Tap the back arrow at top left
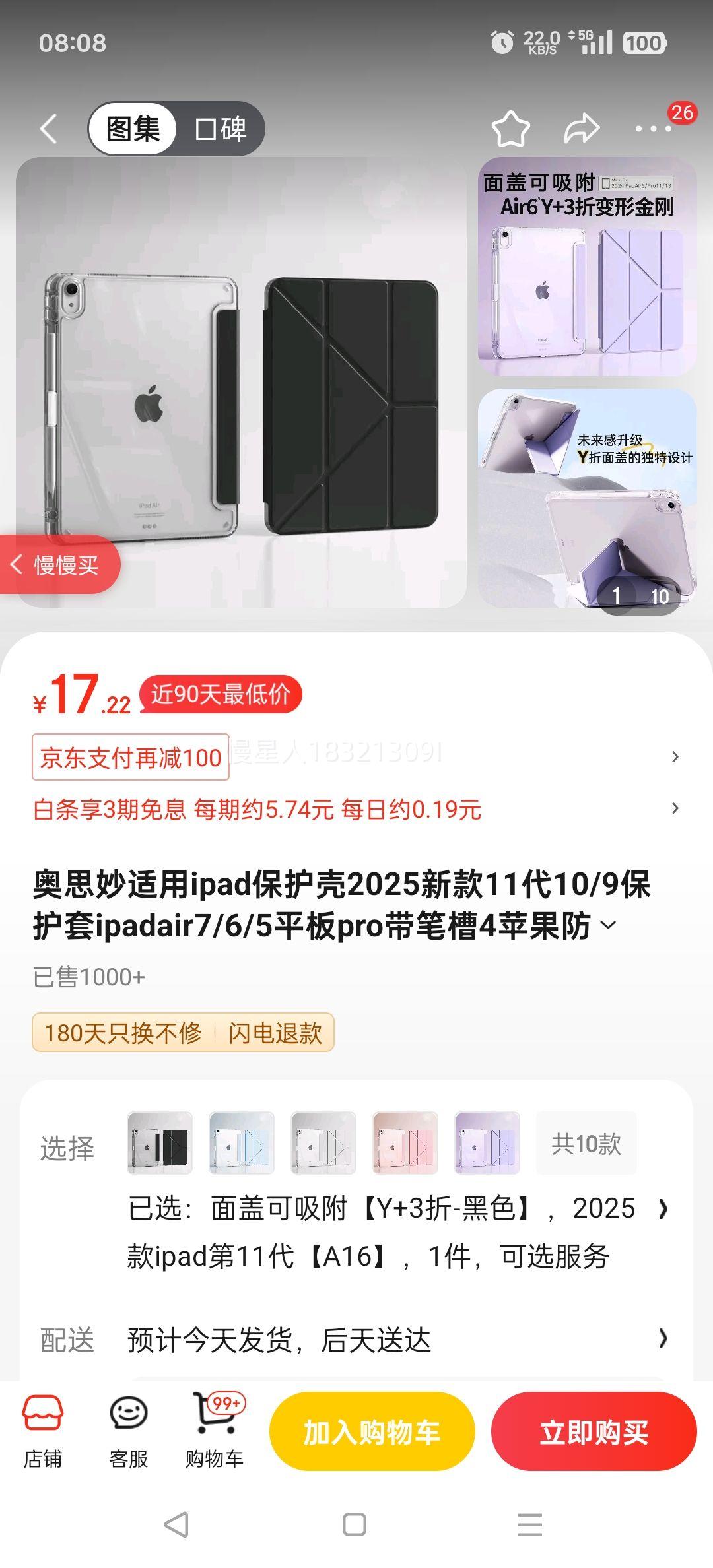This screenshot has height=1568, width=713. click(x=50, y=128)
